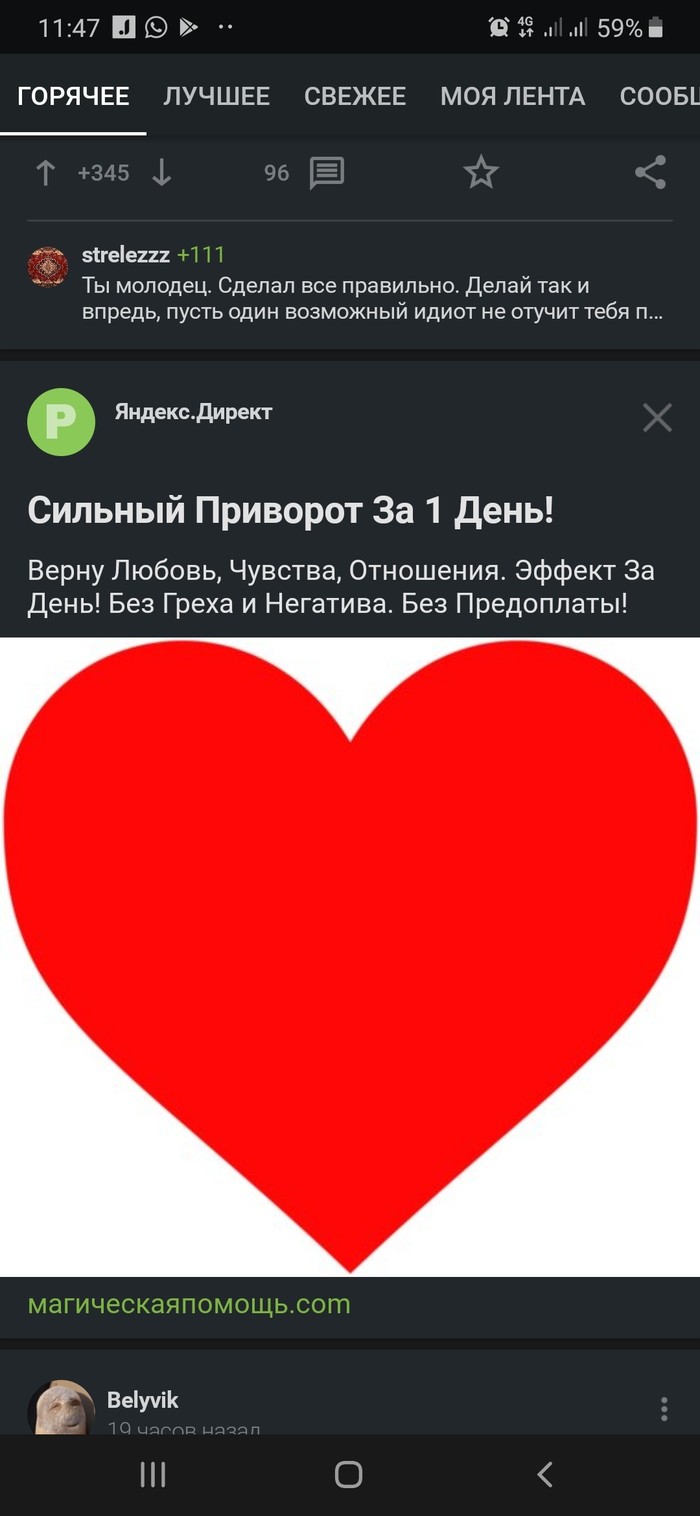This screenshot has width=700, height=1516.
Task: Share the post with +345 rating
Action: tap(650, 173)
